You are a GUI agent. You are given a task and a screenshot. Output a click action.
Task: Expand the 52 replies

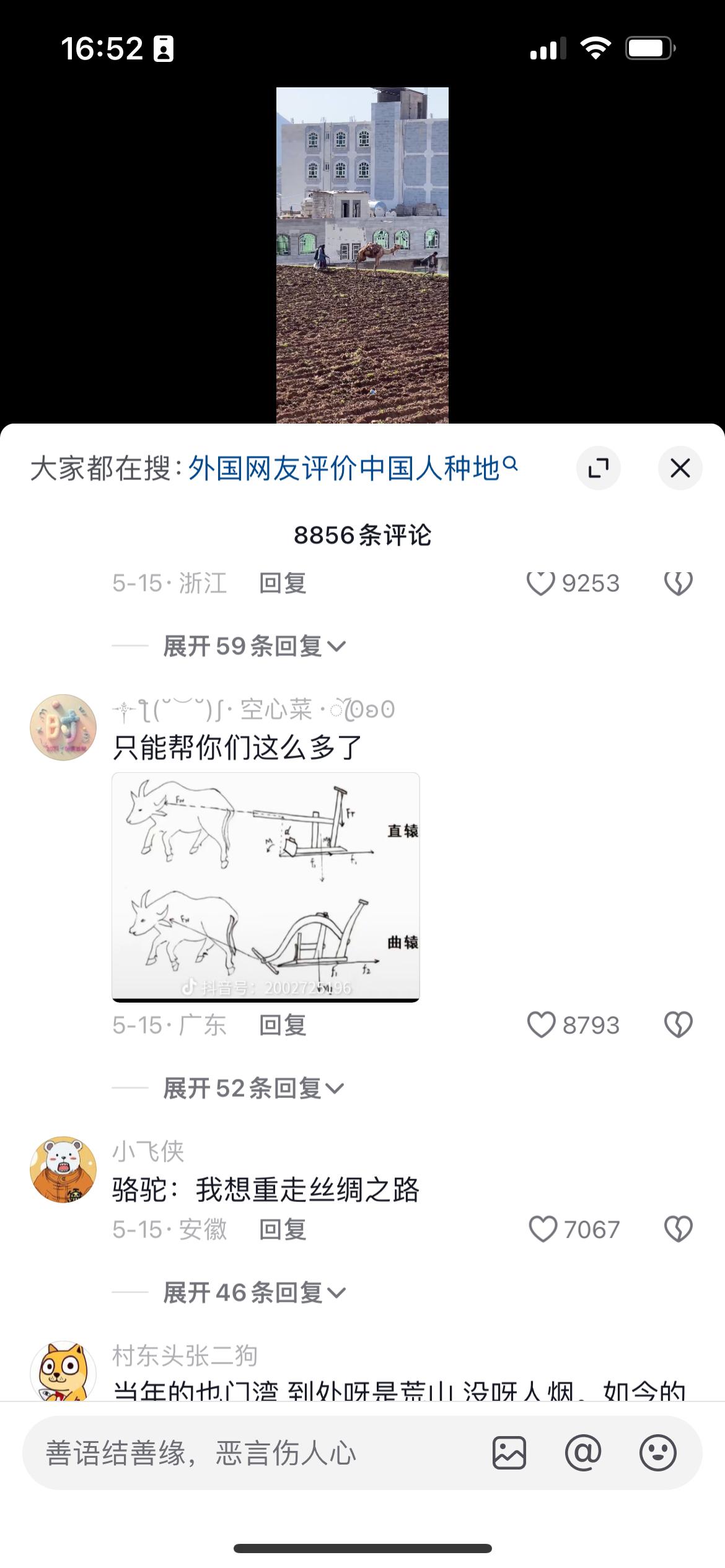click(x=253, y=1088)
